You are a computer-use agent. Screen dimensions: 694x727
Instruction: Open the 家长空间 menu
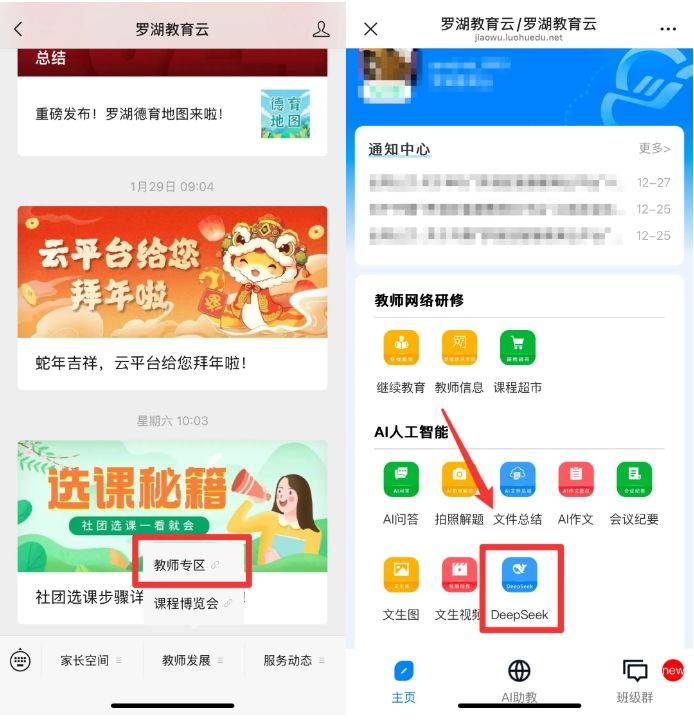(90, 661)
